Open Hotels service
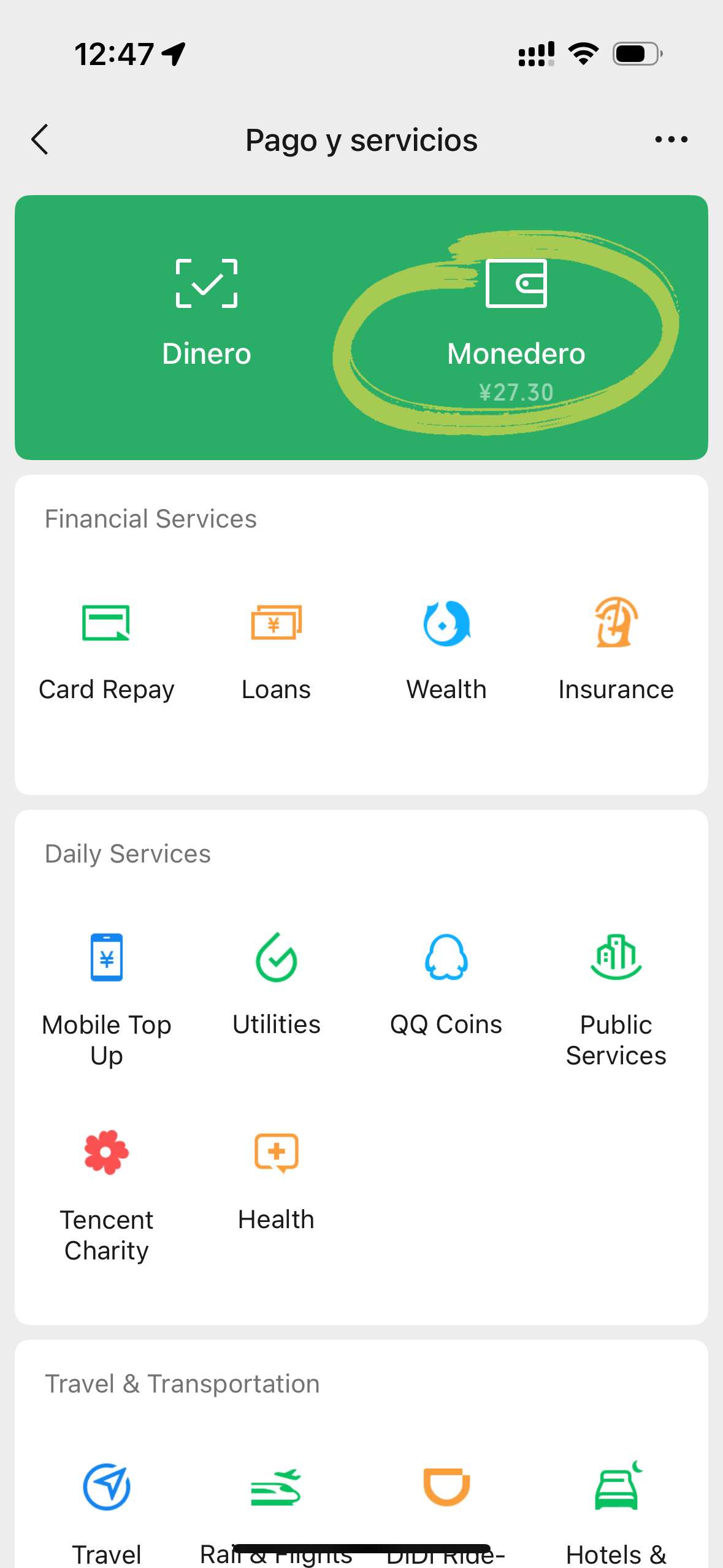The height and width of the screenshot is (1568, 723). (616, 1503)
